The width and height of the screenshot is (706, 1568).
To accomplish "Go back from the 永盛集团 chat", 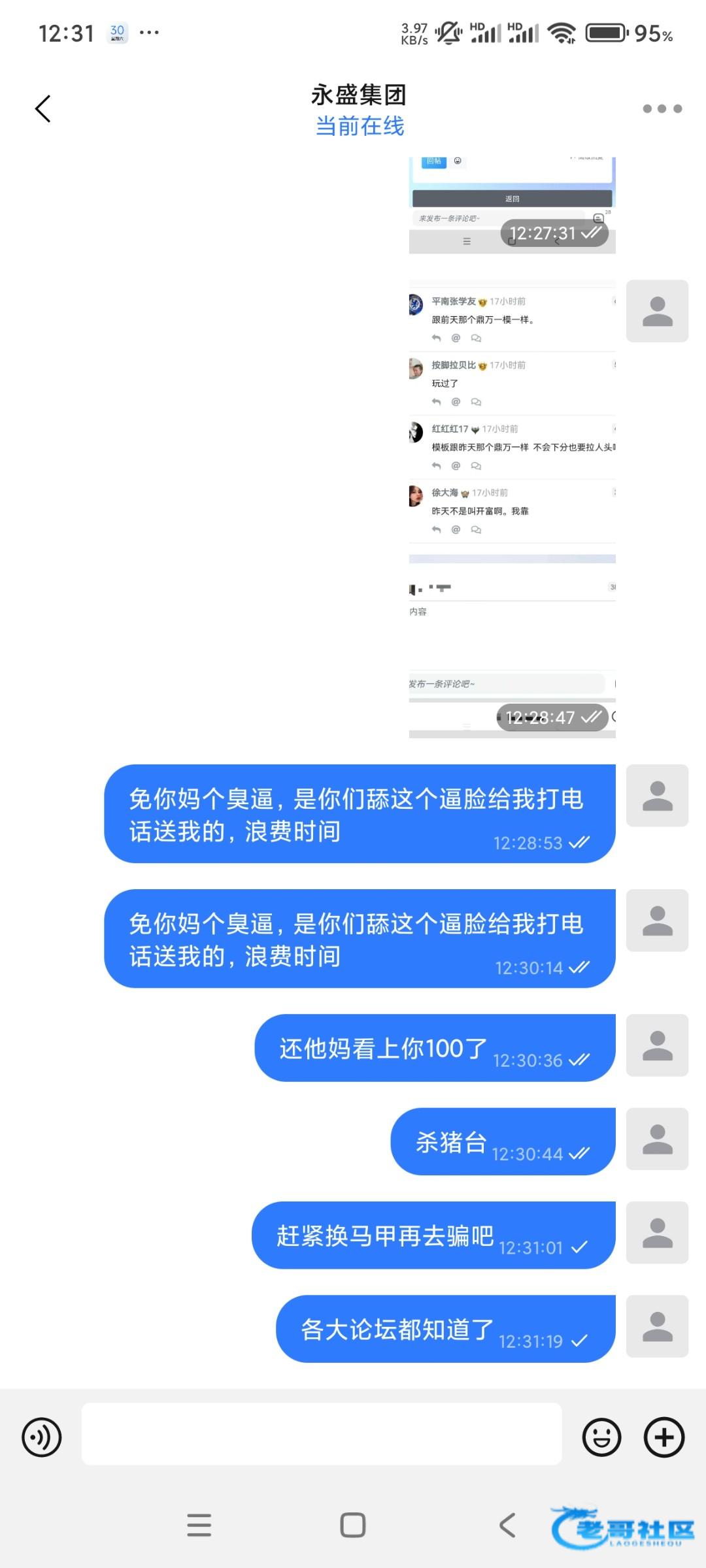I will (x=43, y=108).
